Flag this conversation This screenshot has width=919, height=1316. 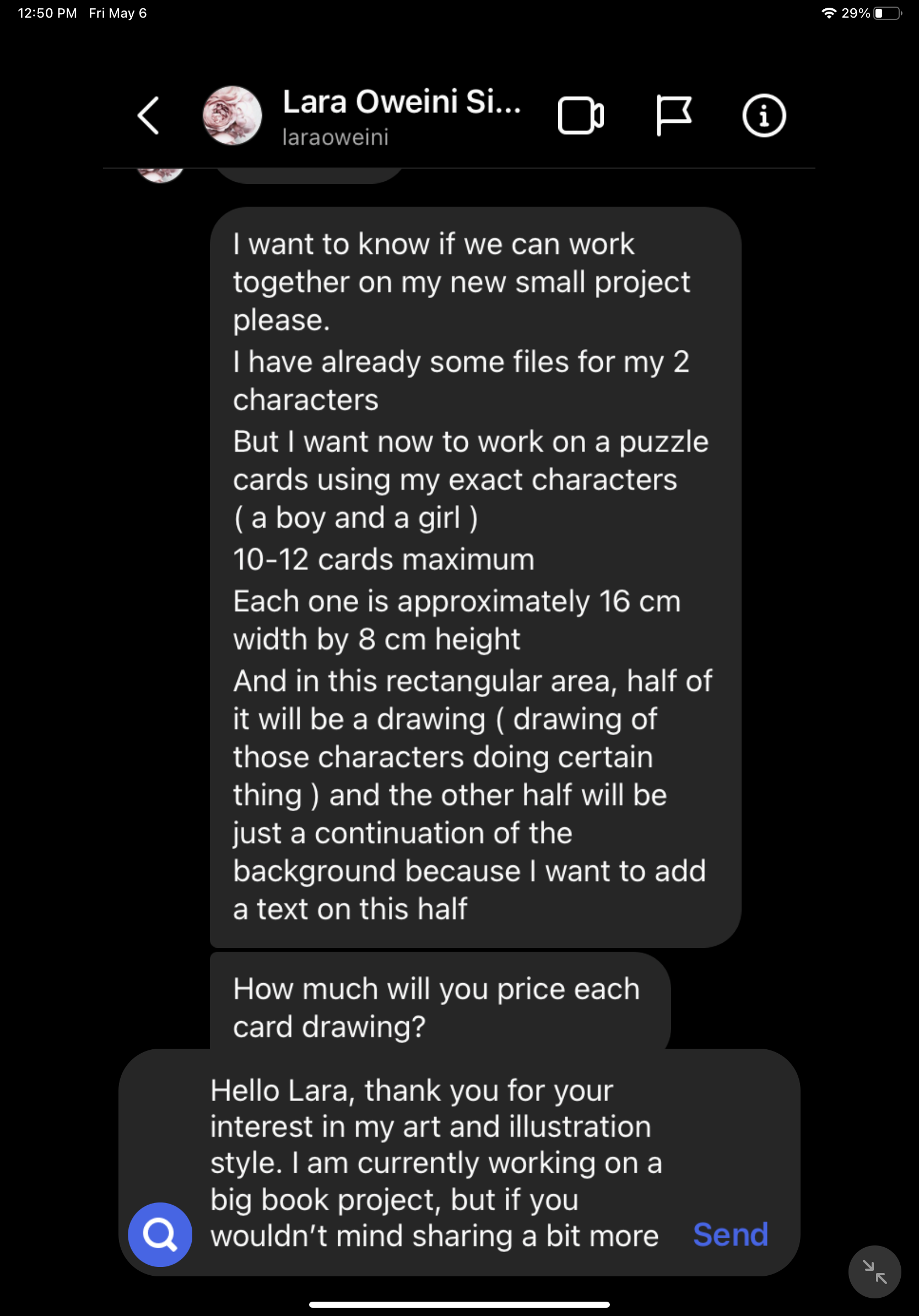tap(673, 116)
